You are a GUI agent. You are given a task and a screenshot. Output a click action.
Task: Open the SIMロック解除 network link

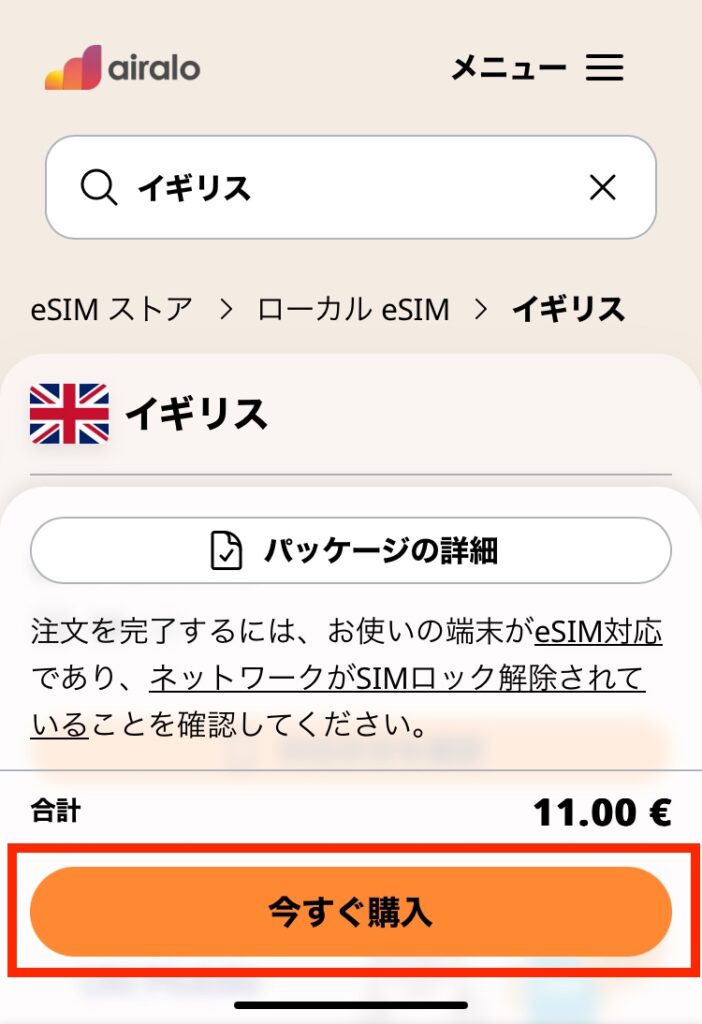[x=396, y=680]
